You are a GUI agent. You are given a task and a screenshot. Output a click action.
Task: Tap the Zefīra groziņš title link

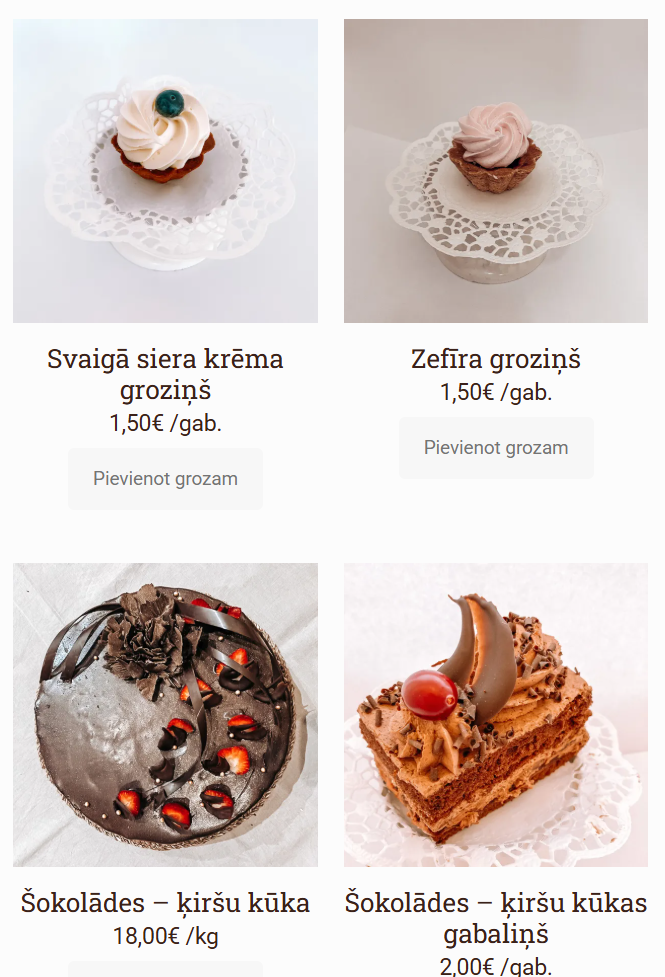click(496, 359)
